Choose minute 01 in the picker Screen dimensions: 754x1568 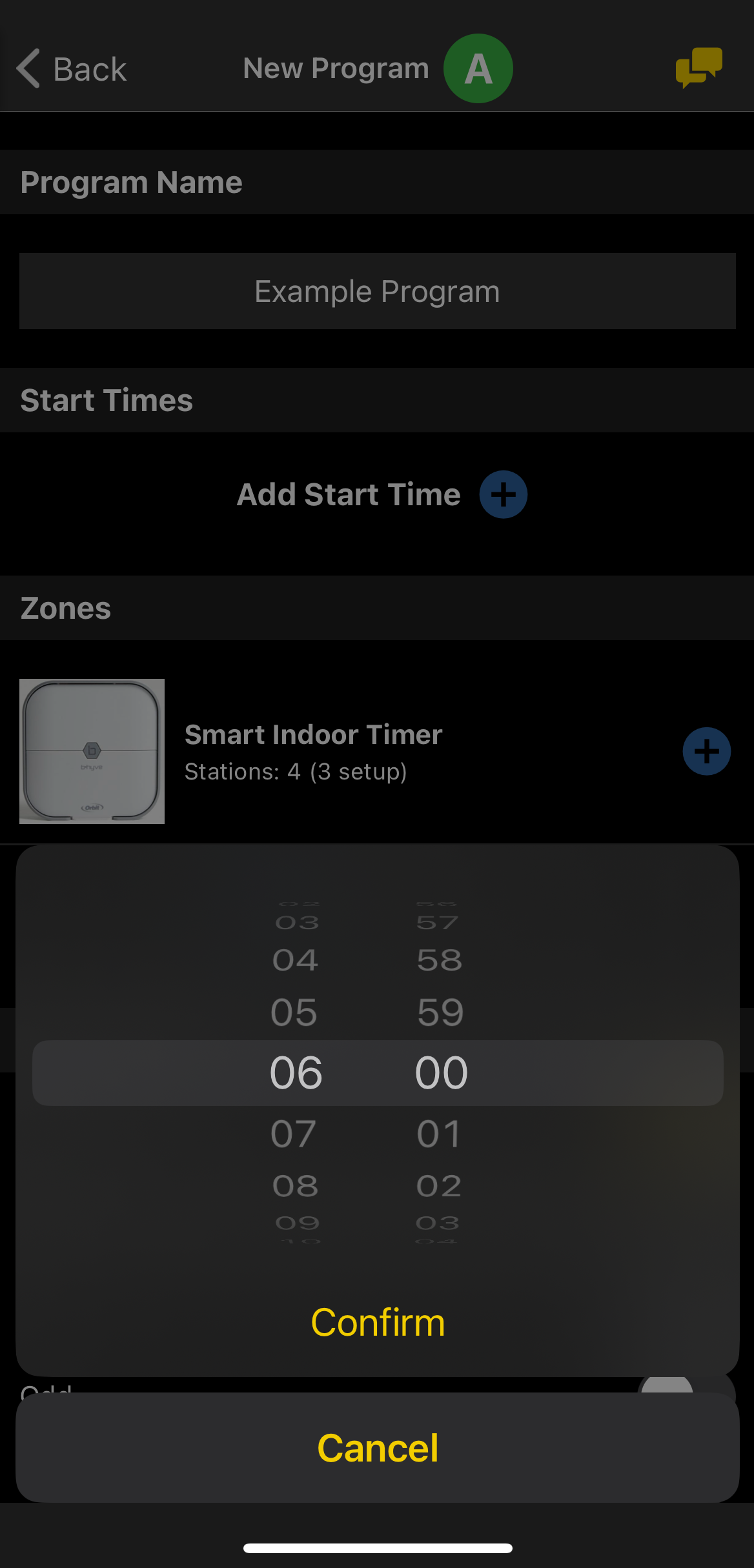click(440, 1134)
